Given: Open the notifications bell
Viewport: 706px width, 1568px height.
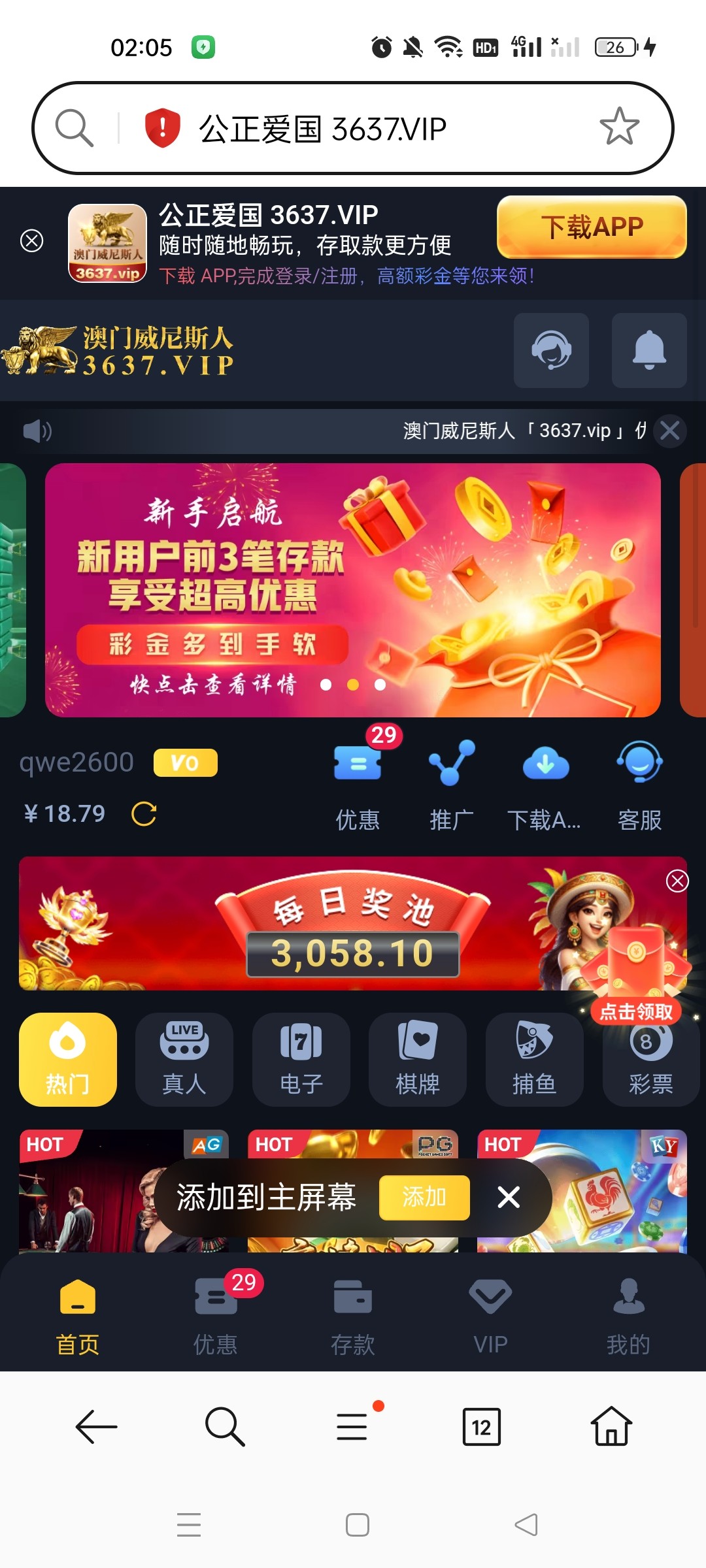Looking at the screenshot, I should pos(648,350).
